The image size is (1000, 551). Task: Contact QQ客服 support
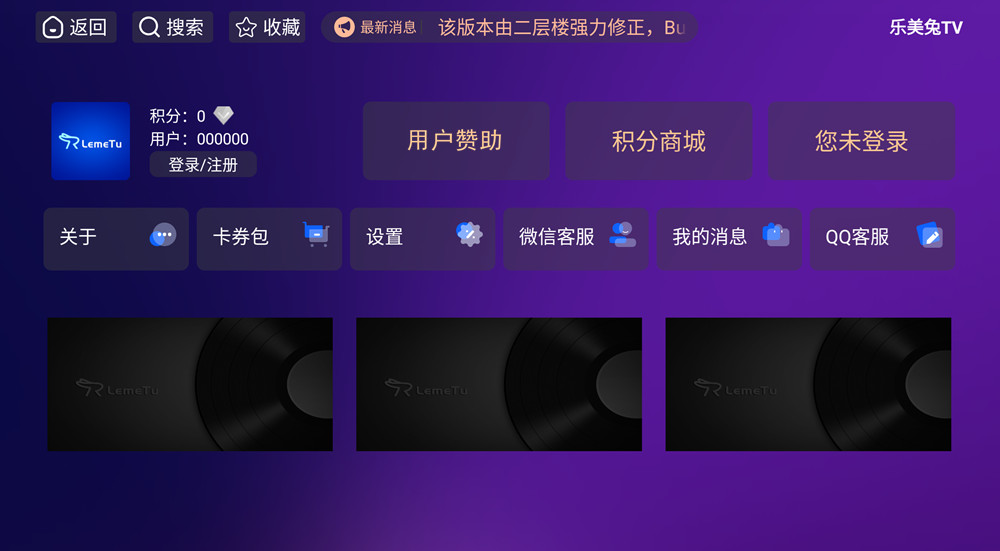coord(881,238)
